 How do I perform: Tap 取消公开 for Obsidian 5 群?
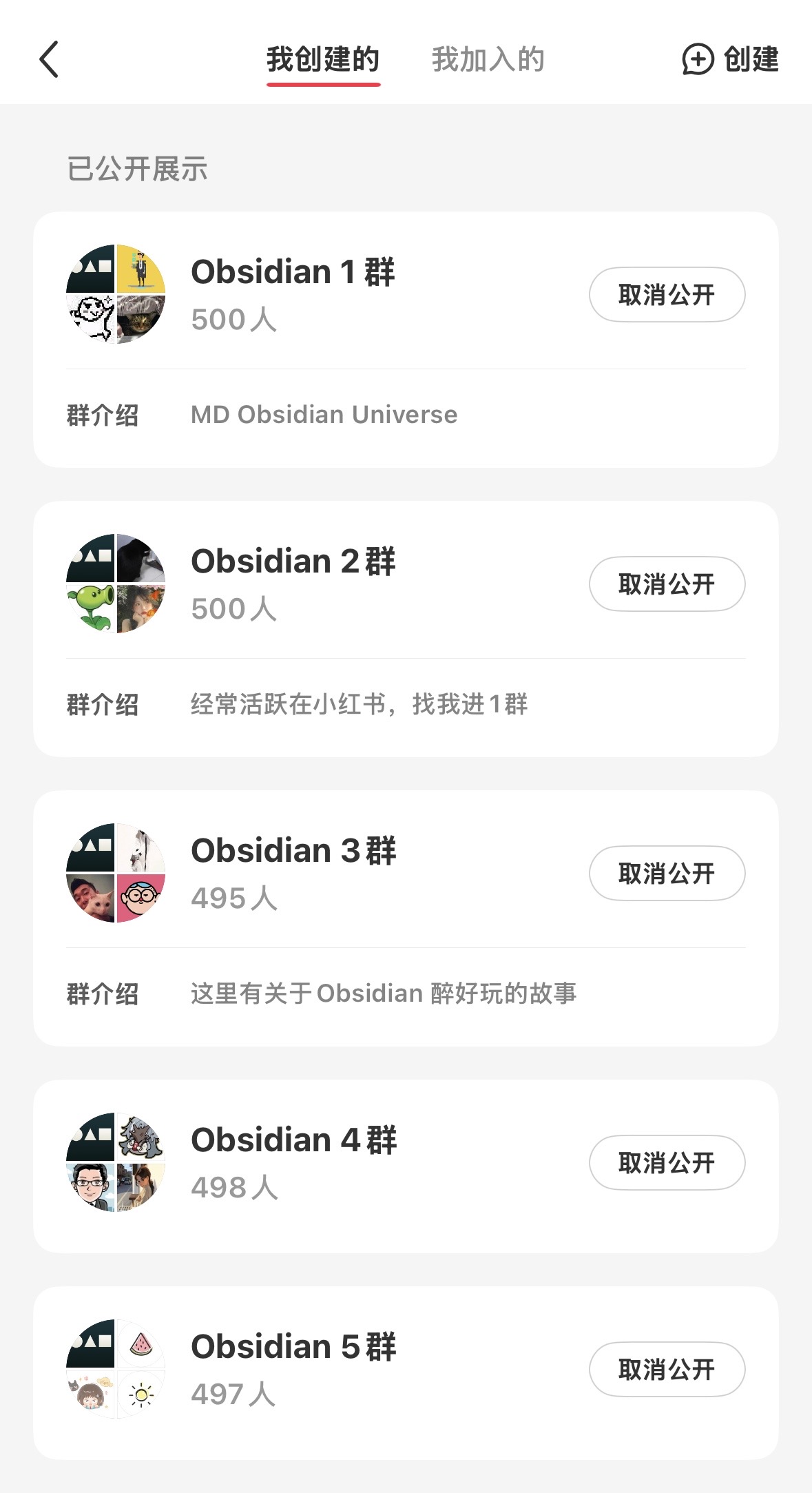click(x=666, y=1370)
